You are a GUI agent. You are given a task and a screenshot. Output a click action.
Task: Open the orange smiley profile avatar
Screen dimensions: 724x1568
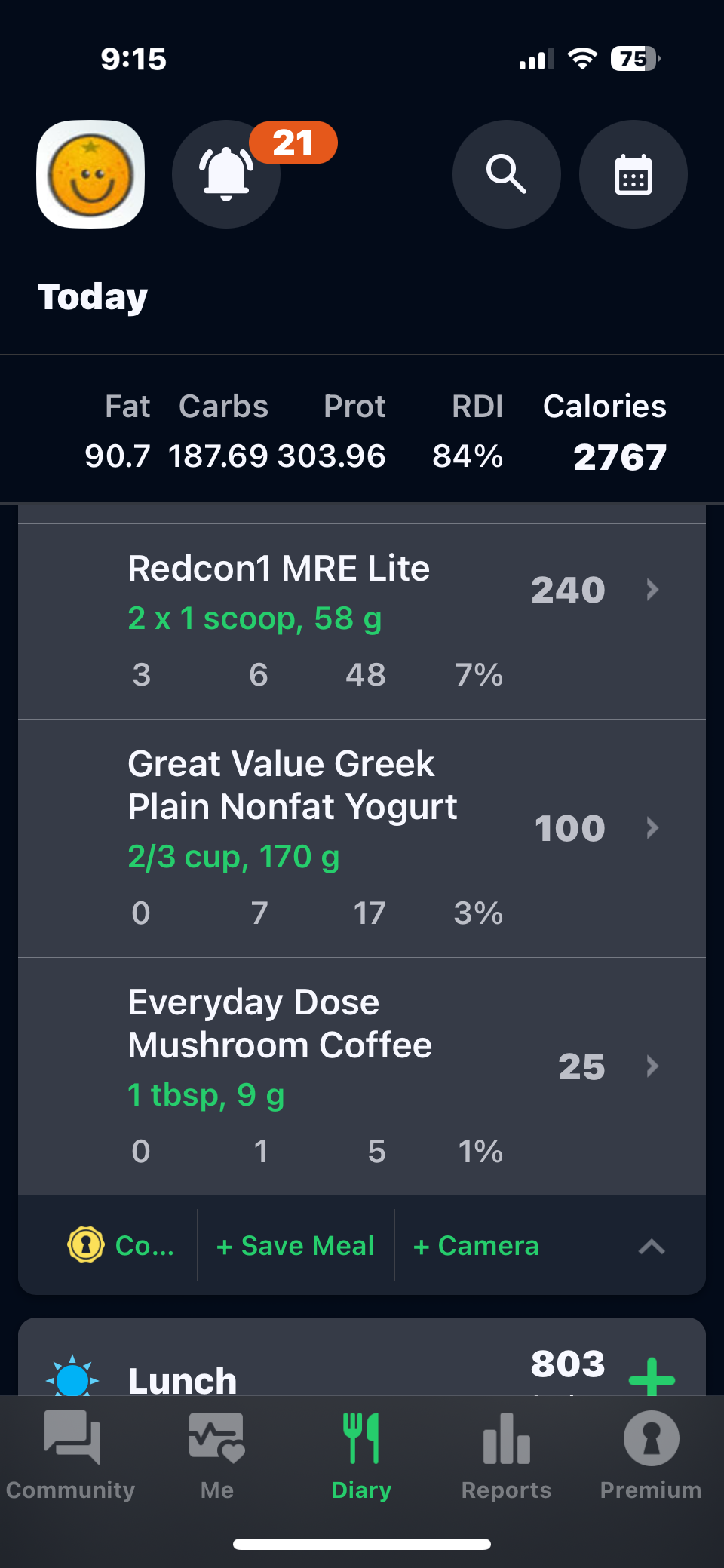[x=90, y=174]
